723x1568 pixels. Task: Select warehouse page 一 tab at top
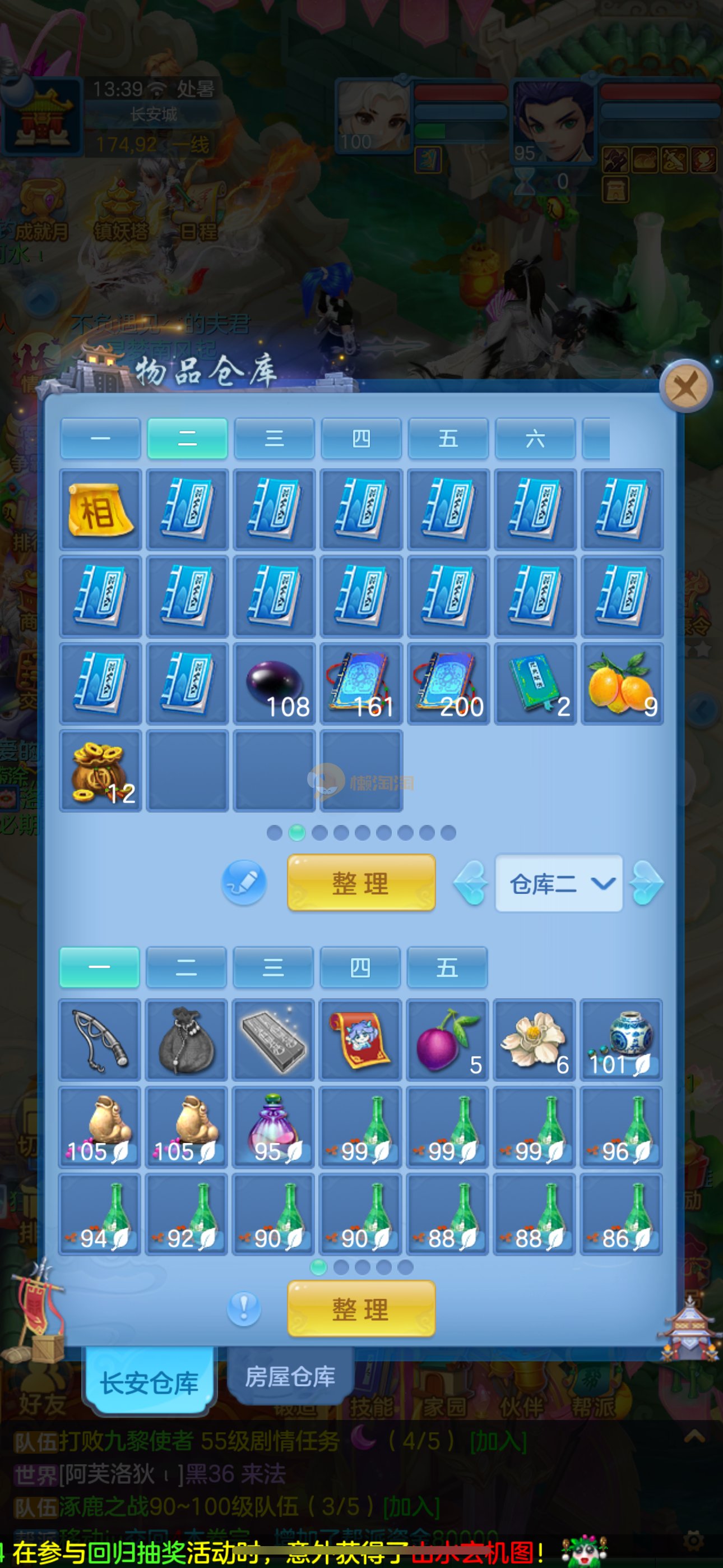click(100, 438)
